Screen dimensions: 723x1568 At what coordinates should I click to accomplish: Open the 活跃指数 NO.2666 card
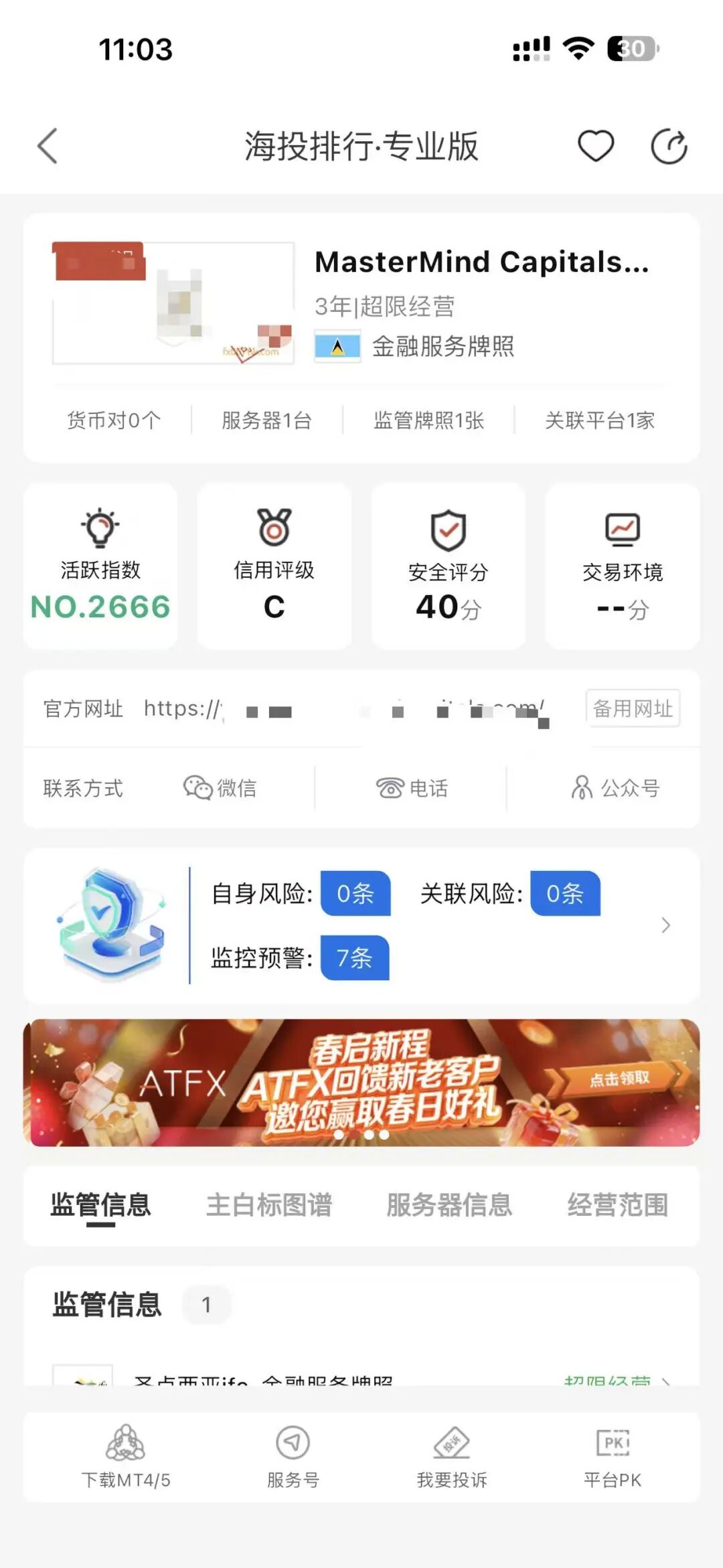point(100,566)
